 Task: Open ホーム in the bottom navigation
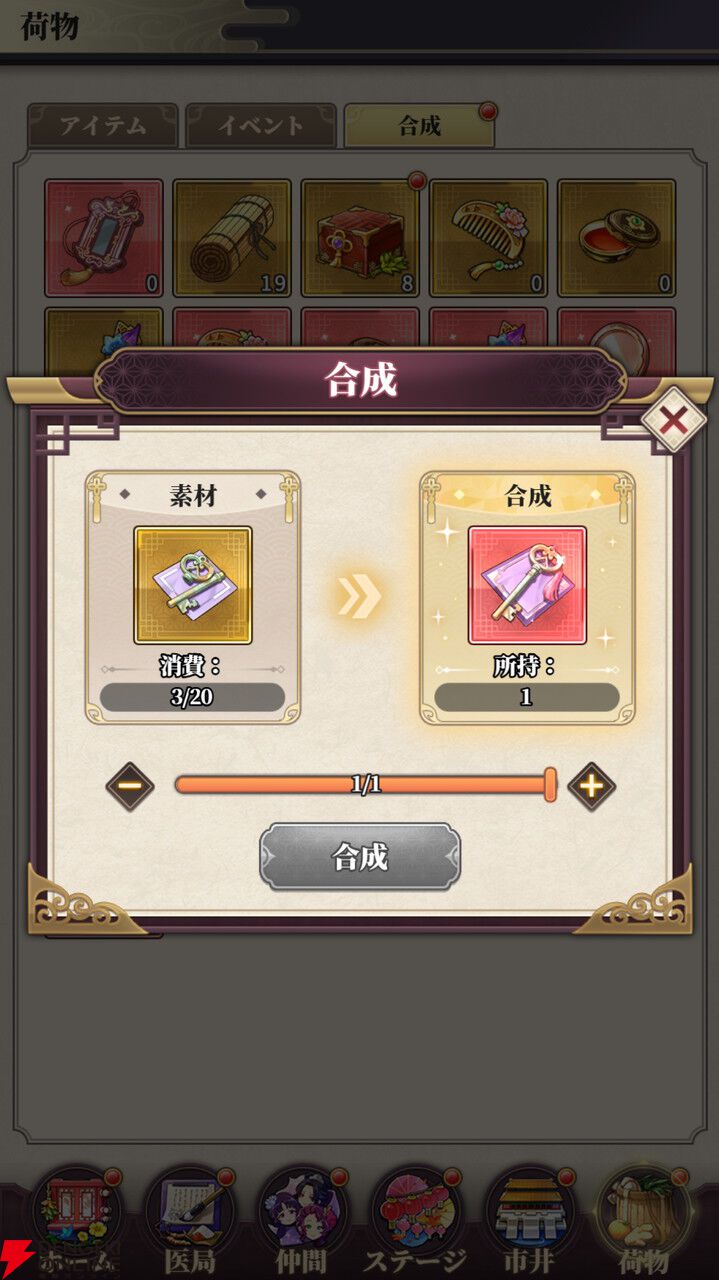click(x=76, y=1223)
